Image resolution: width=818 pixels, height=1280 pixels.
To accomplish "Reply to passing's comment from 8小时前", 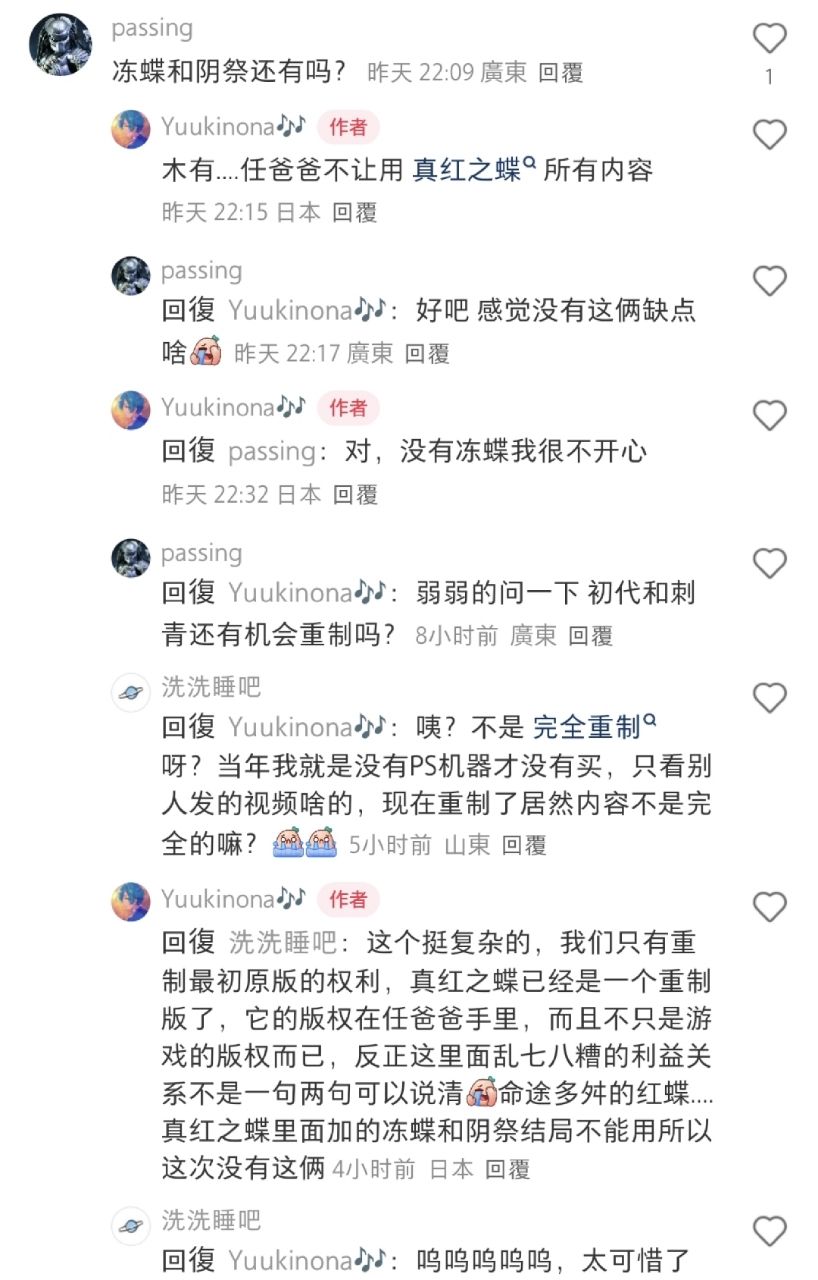I will [x=591, y=635].
